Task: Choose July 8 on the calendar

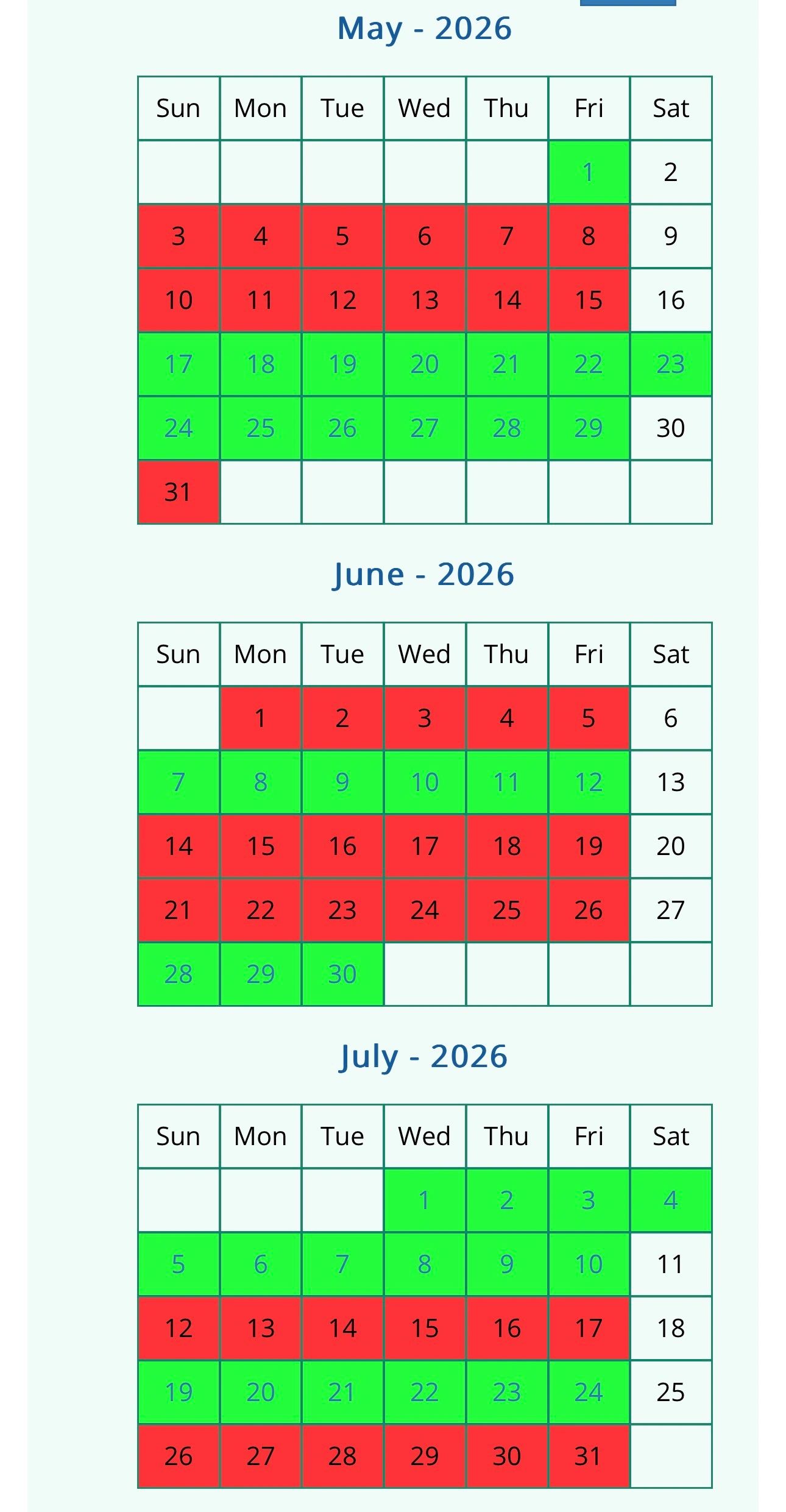Action: tap(425, 1264)
